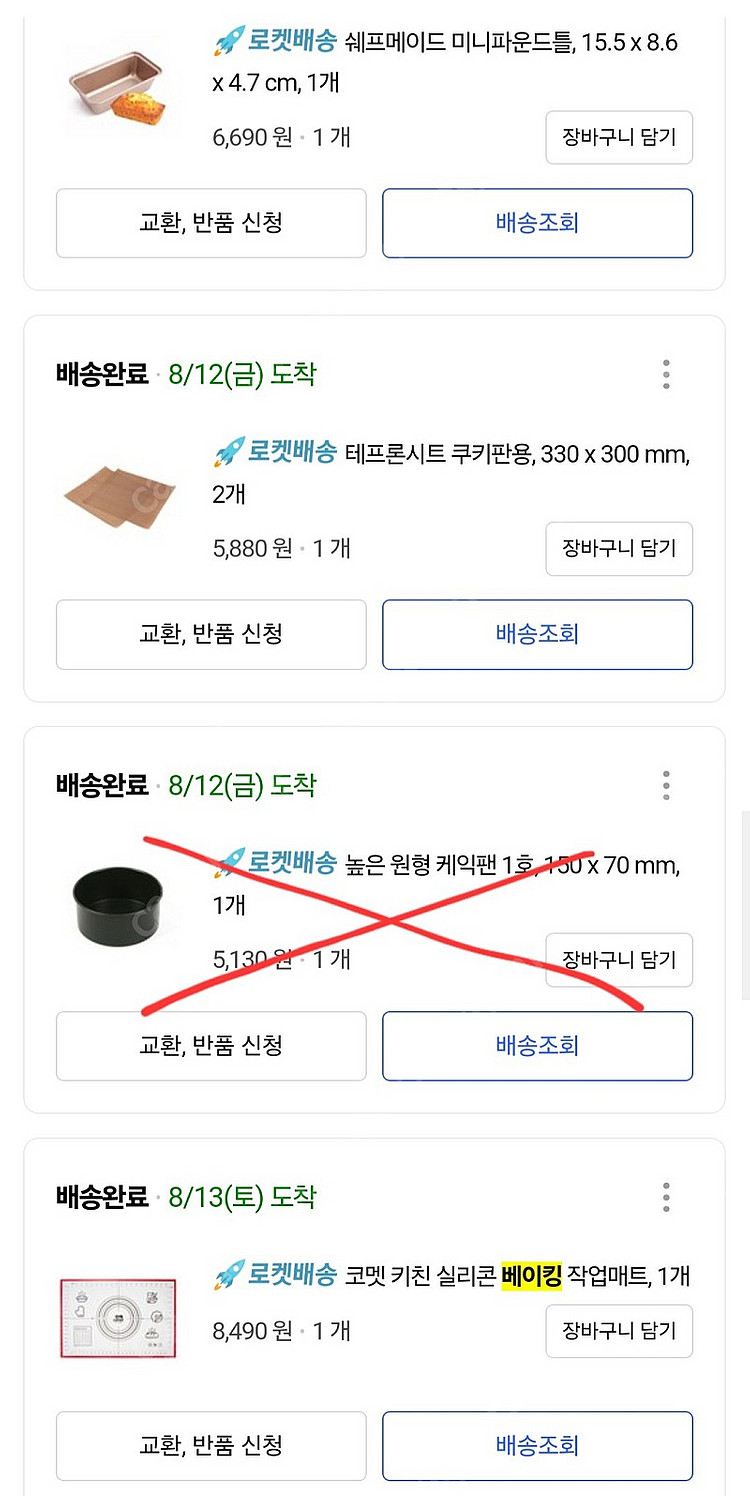Open overflow menu for 베이킹 작업매트 order
750x1496 pixels.
coord(666,1197)
